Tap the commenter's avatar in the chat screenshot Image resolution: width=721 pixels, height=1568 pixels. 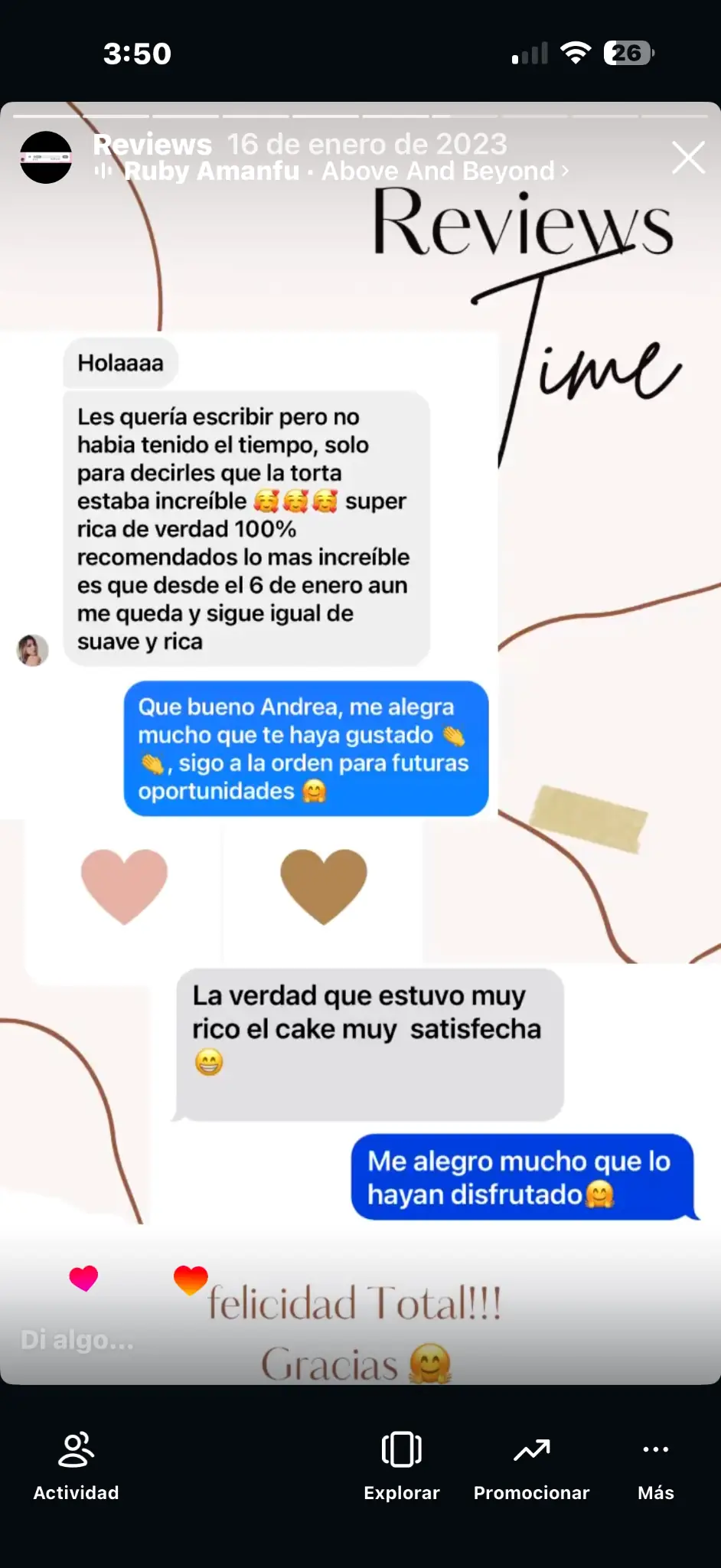pos(32,650)
